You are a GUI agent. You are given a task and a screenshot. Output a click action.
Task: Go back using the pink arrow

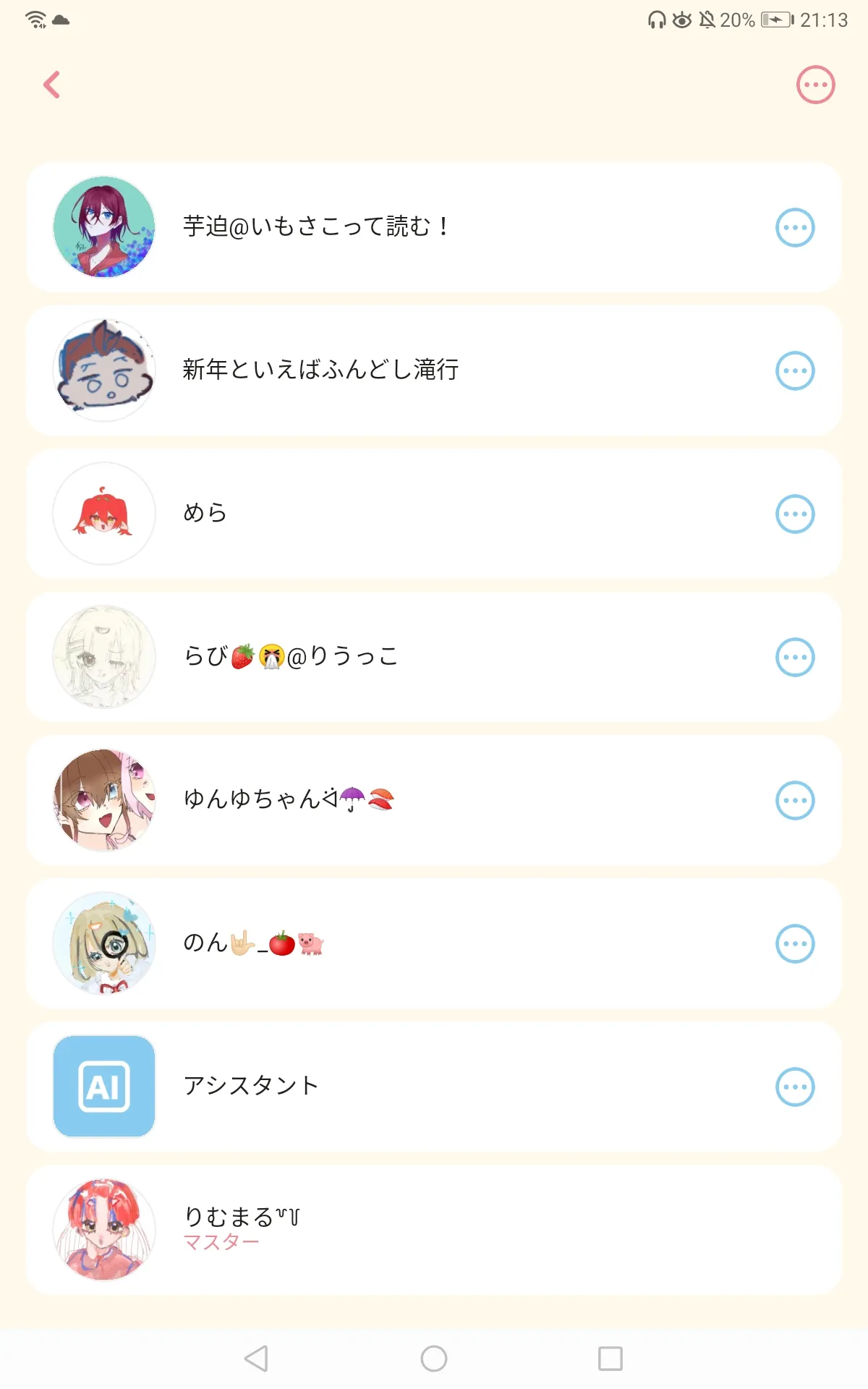51,85
